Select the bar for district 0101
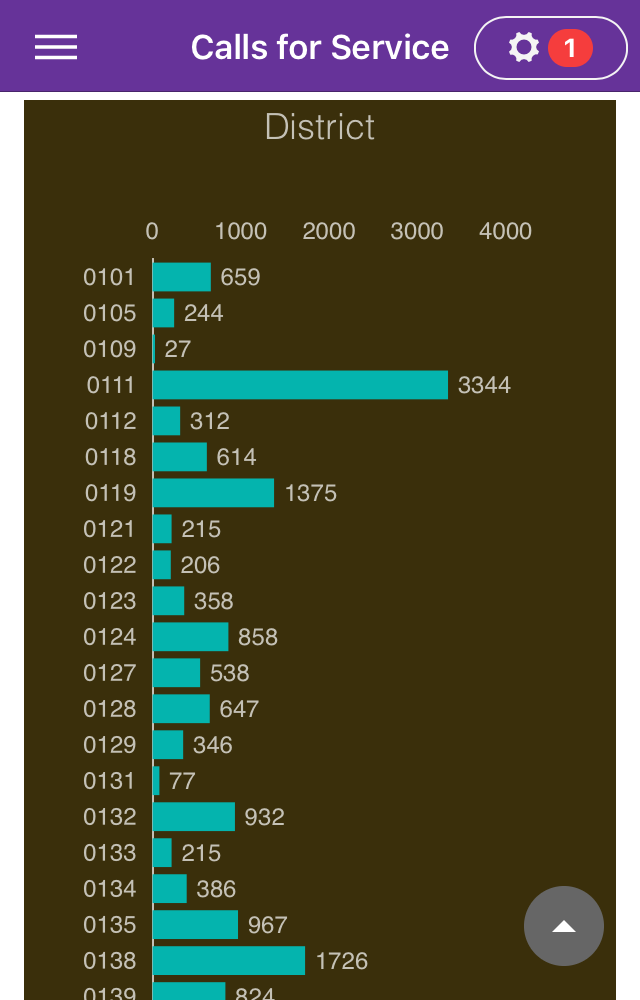 [x=182, y=277]
